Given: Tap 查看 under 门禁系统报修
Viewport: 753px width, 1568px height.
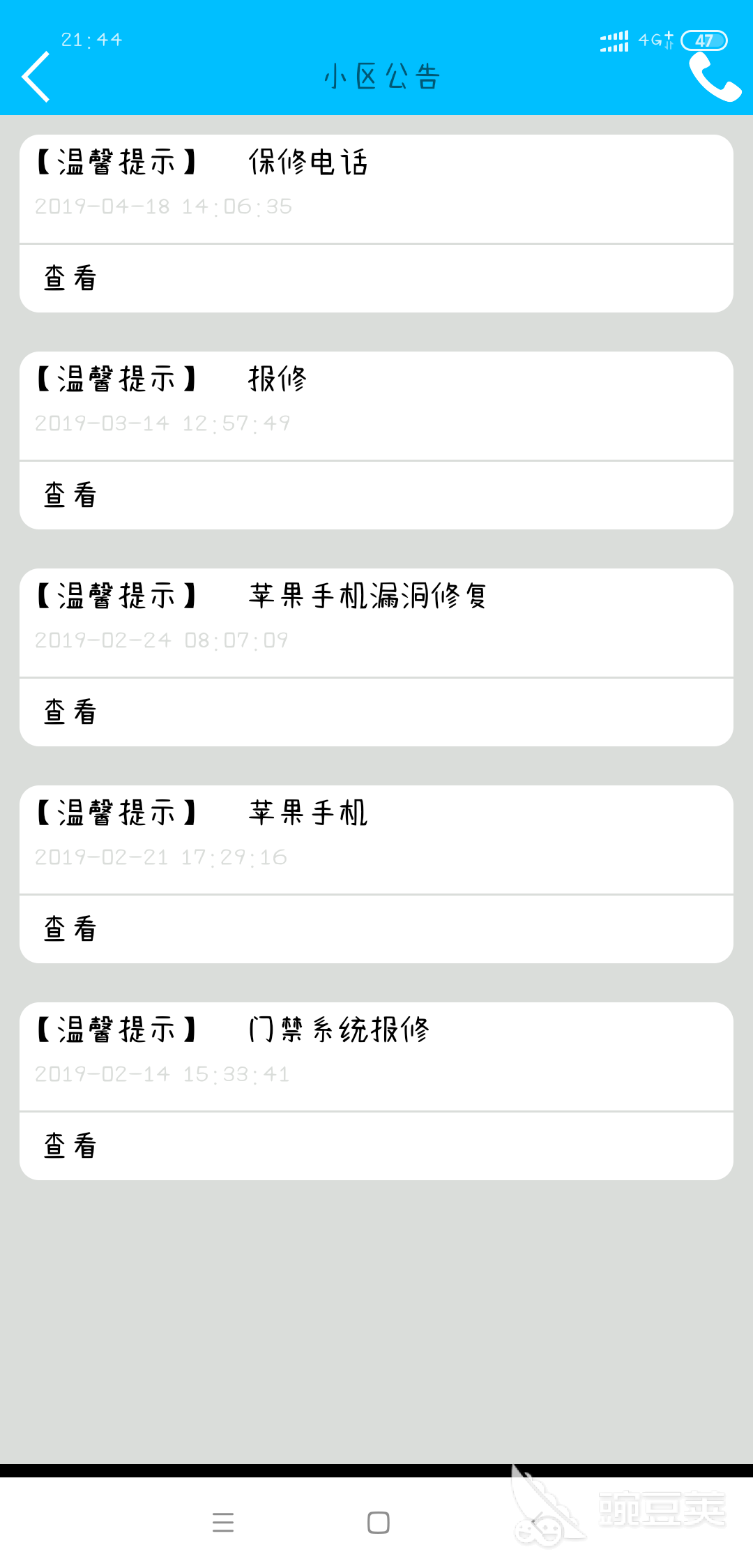Looking at the screenshot, I should [x=70, y=1146].
